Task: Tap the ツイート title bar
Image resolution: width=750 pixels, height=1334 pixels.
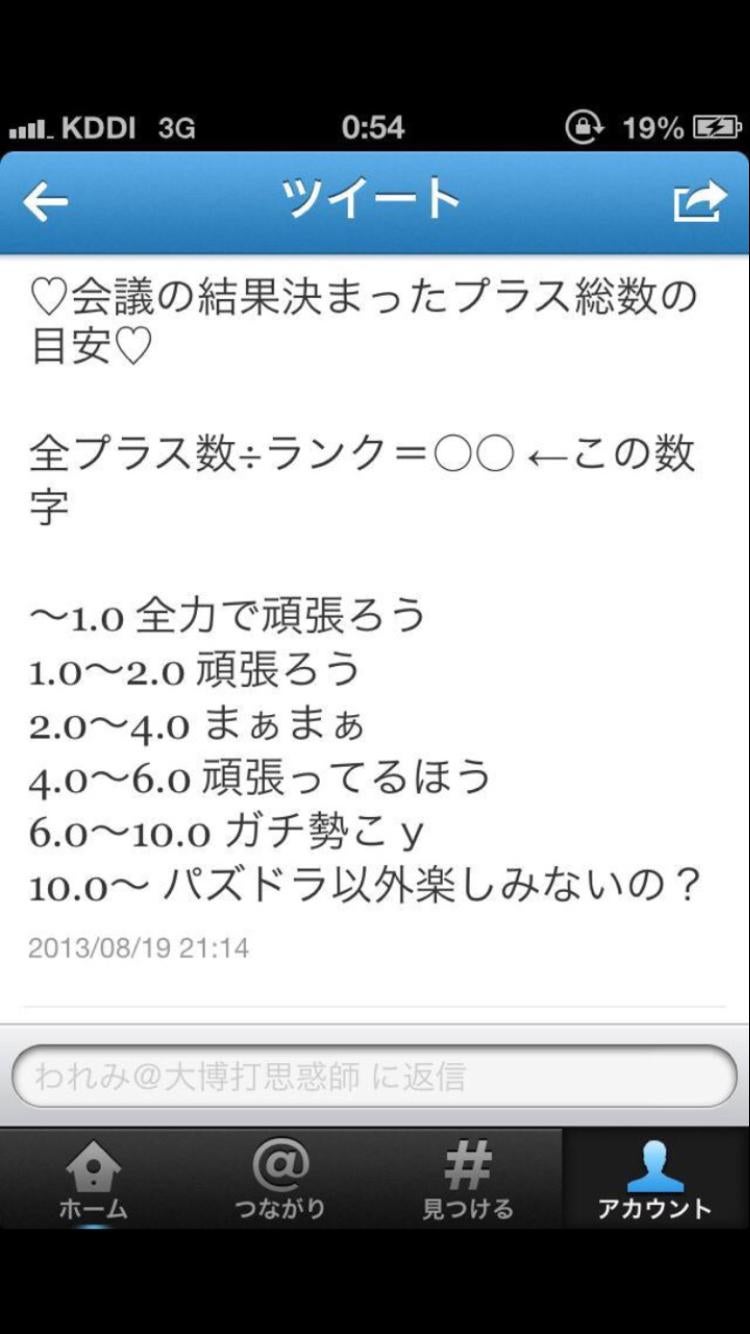Action: coord(372,199)
